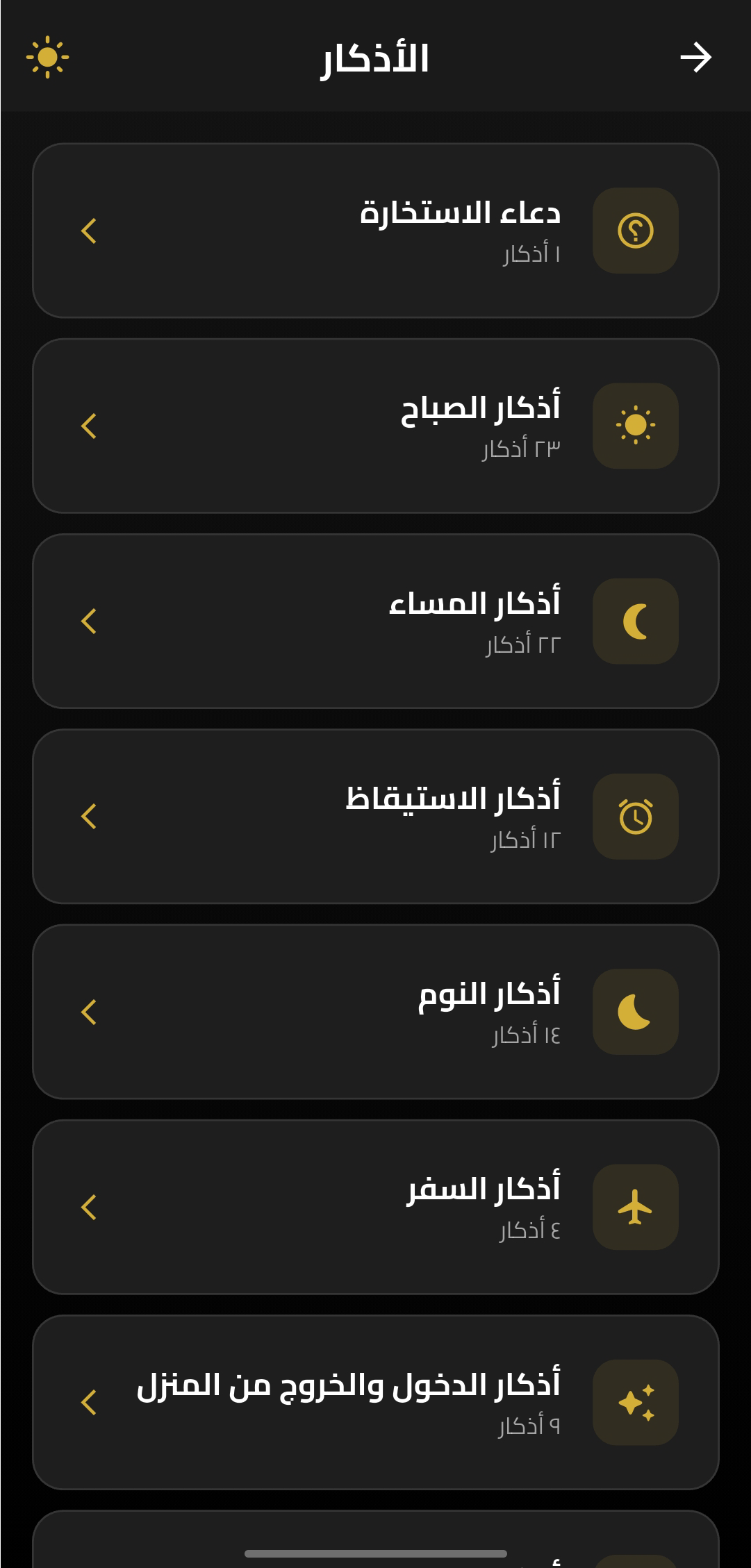Expand the دعاء الاستخارة card chevron
Image resolution: width=751 pixels, height=1568 pixels.
pyautogui.click(x=89, y=231)
